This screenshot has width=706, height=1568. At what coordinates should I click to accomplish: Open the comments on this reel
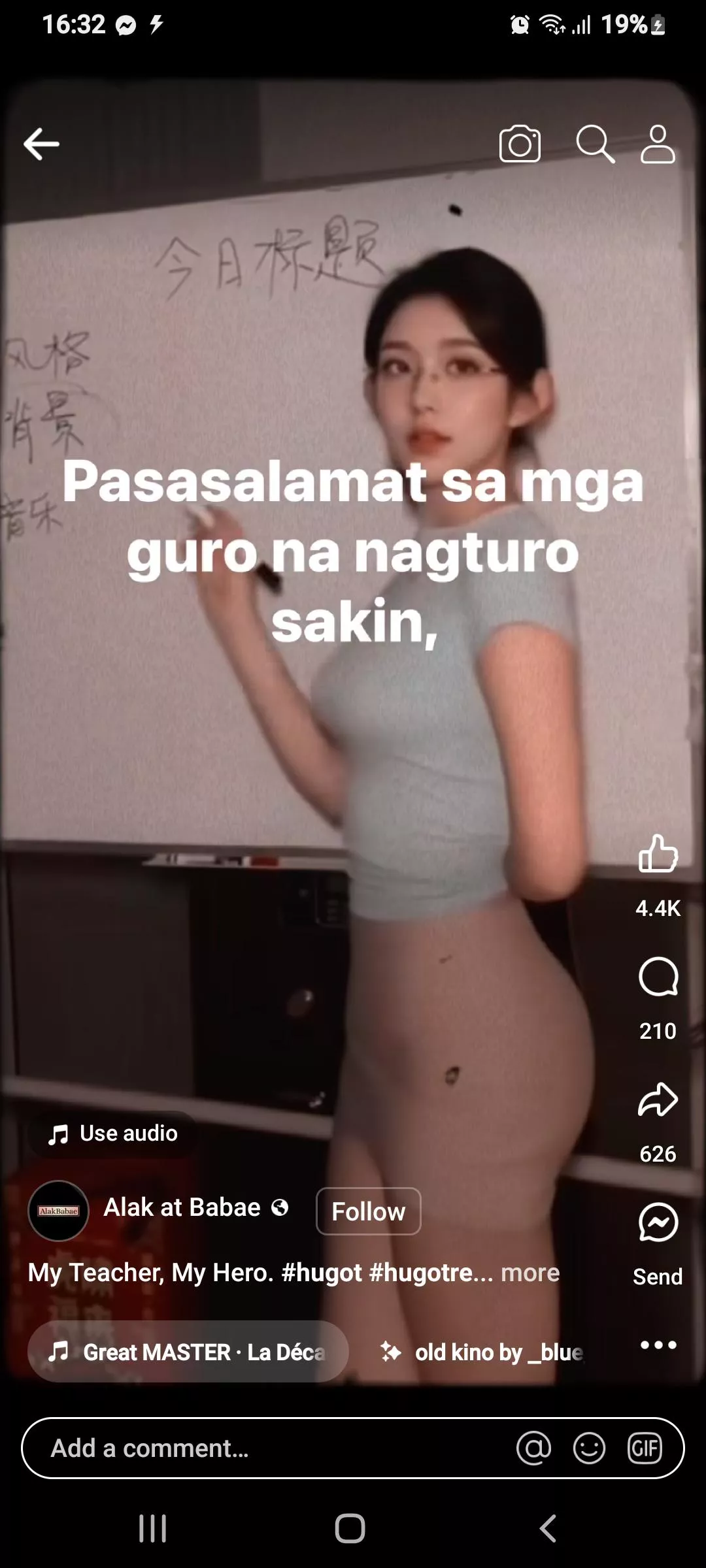658,977
